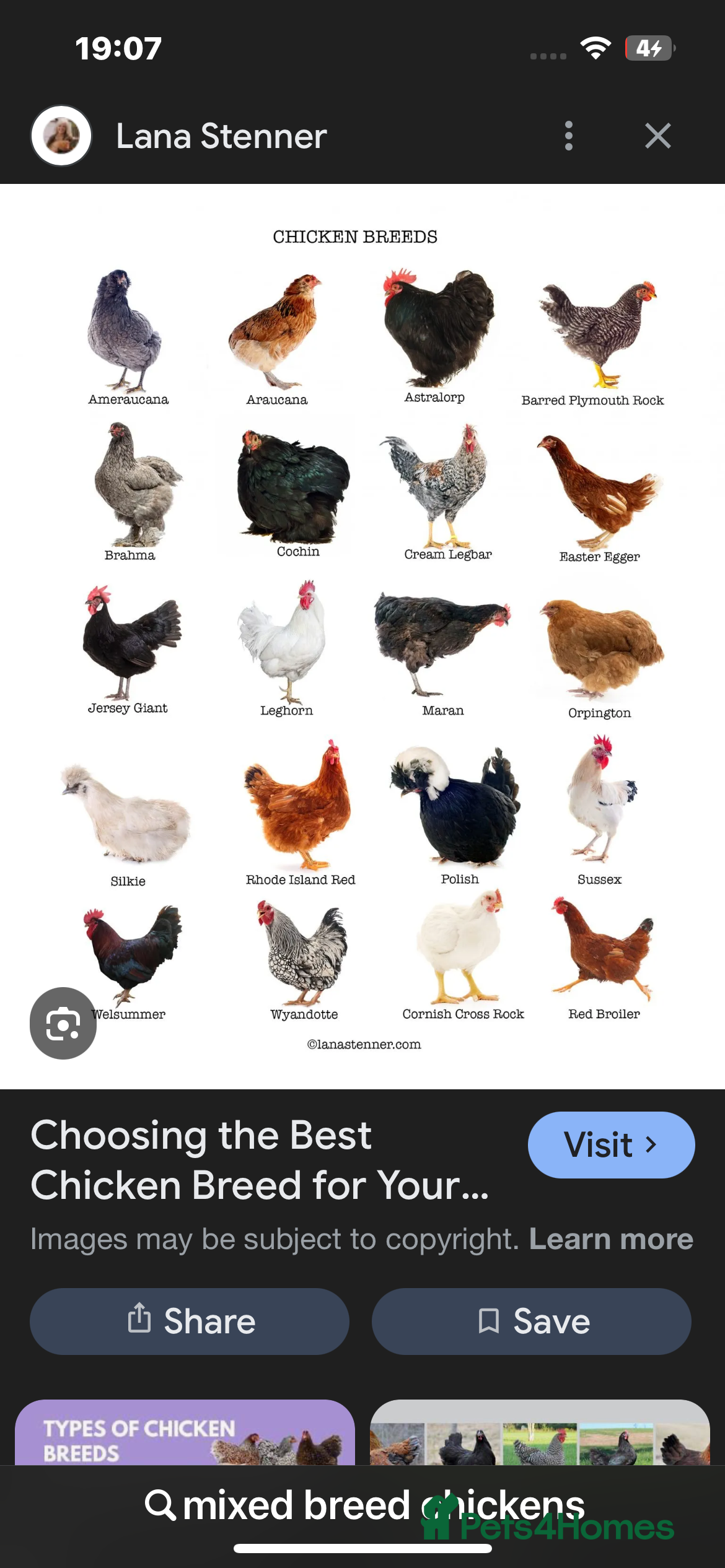The height and width of the screenshot is (1568, 725).
Task: Tap the Save bookmark icon
Action: tap(490, 1320)
